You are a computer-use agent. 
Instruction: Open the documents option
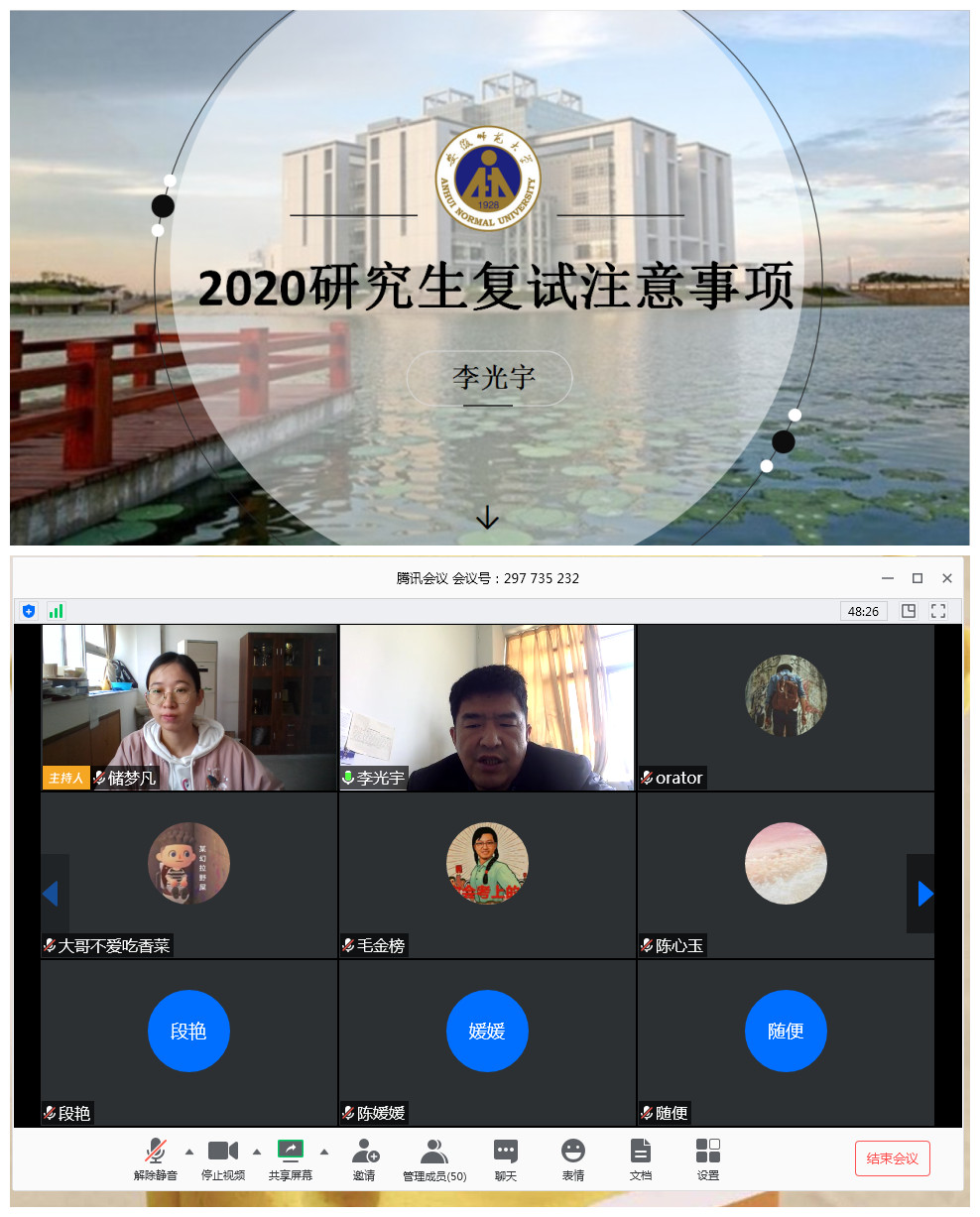pyautogui.click(x=640, y=1157)
